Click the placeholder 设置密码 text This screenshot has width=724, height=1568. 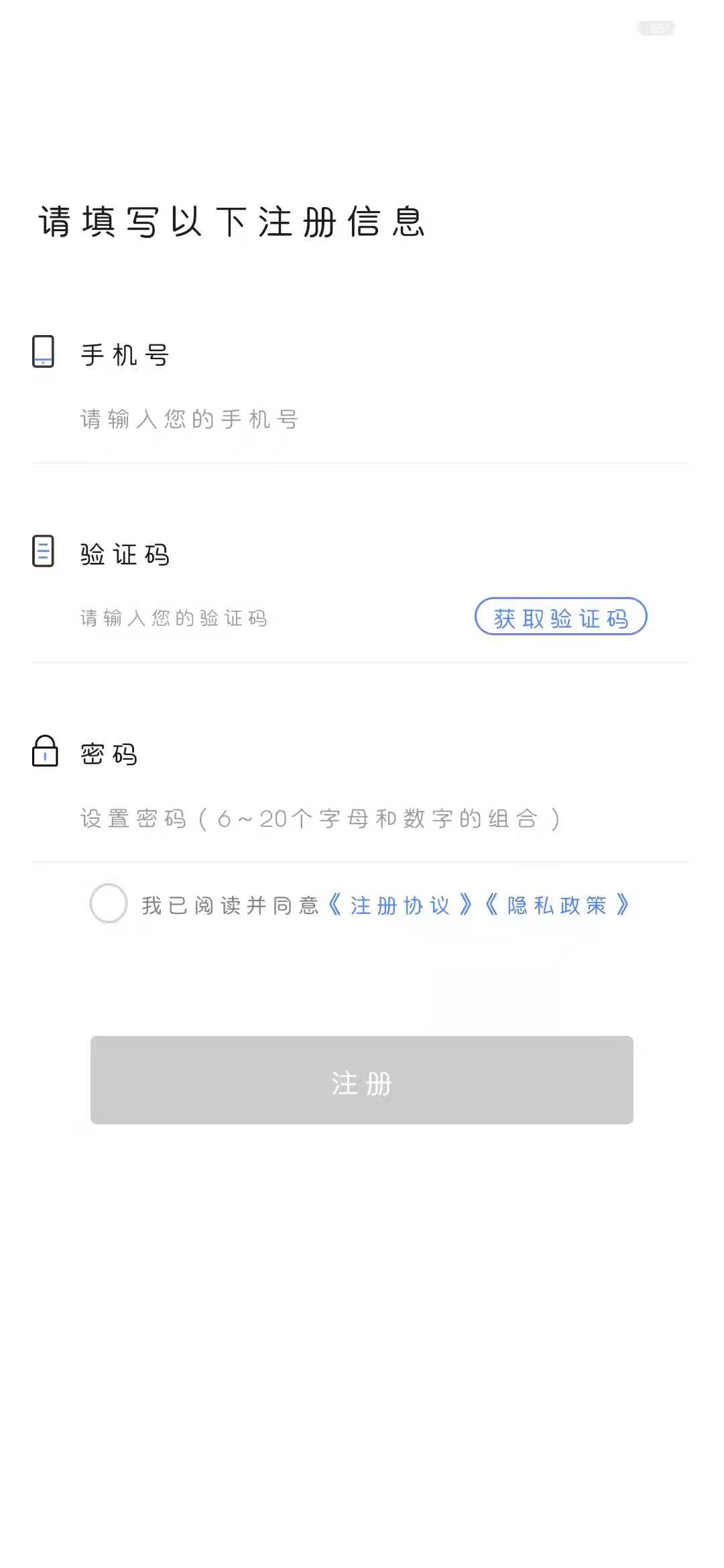coord(320,819)
